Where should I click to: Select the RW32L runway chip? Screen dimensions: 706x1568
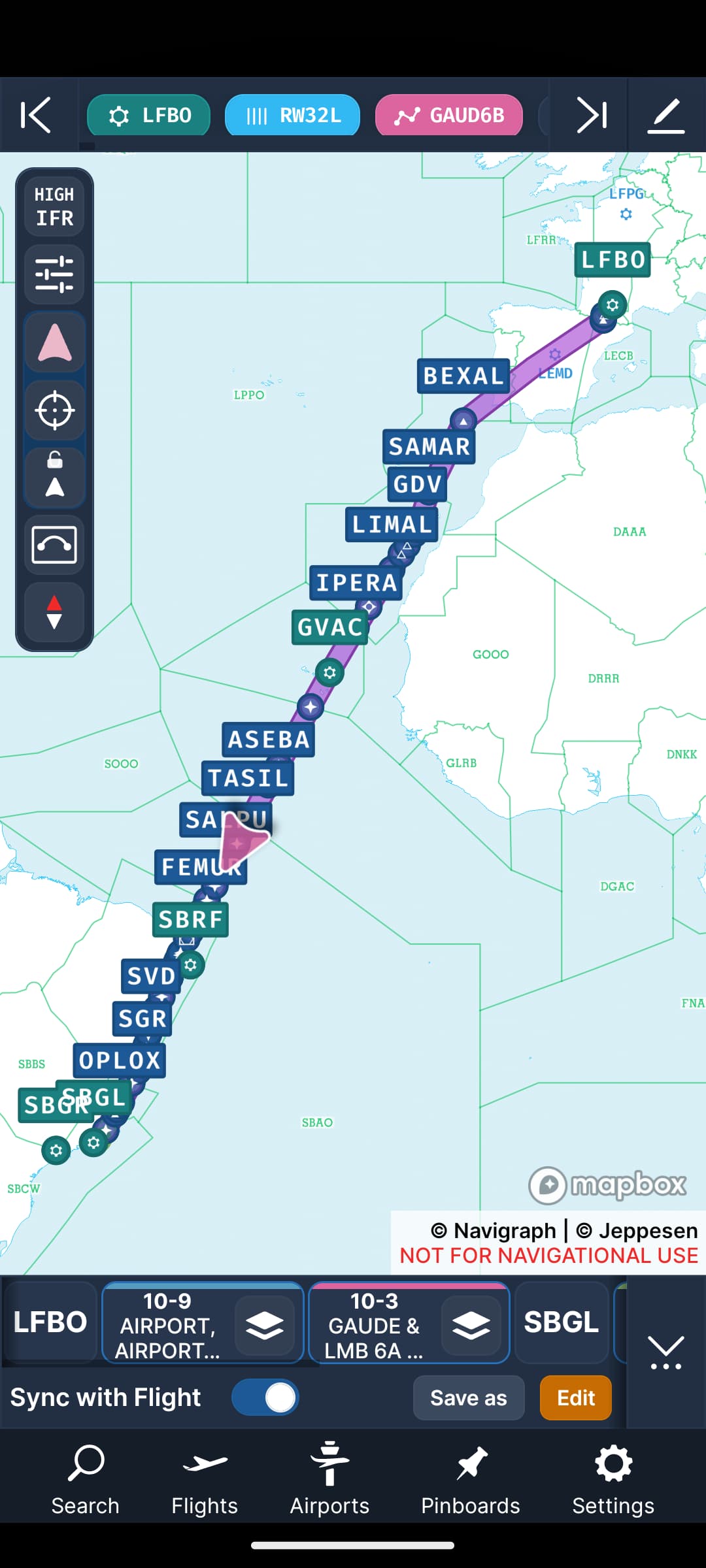[292, 116]
